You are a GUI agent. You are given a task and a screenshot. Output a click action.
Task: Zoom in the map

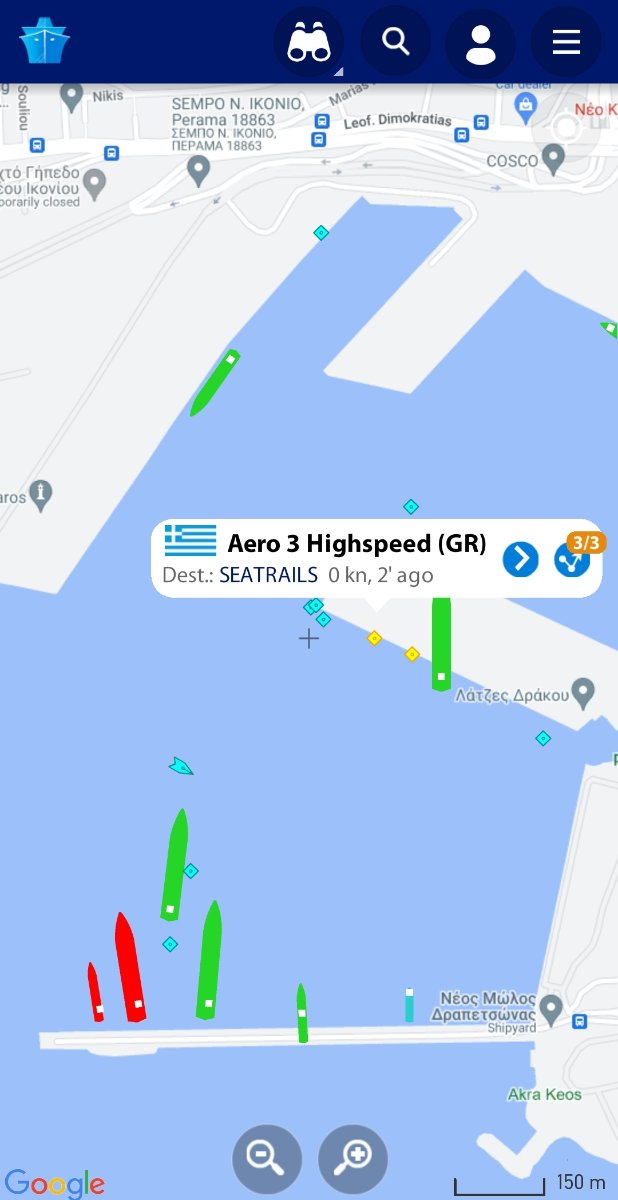click(352, 1159)
